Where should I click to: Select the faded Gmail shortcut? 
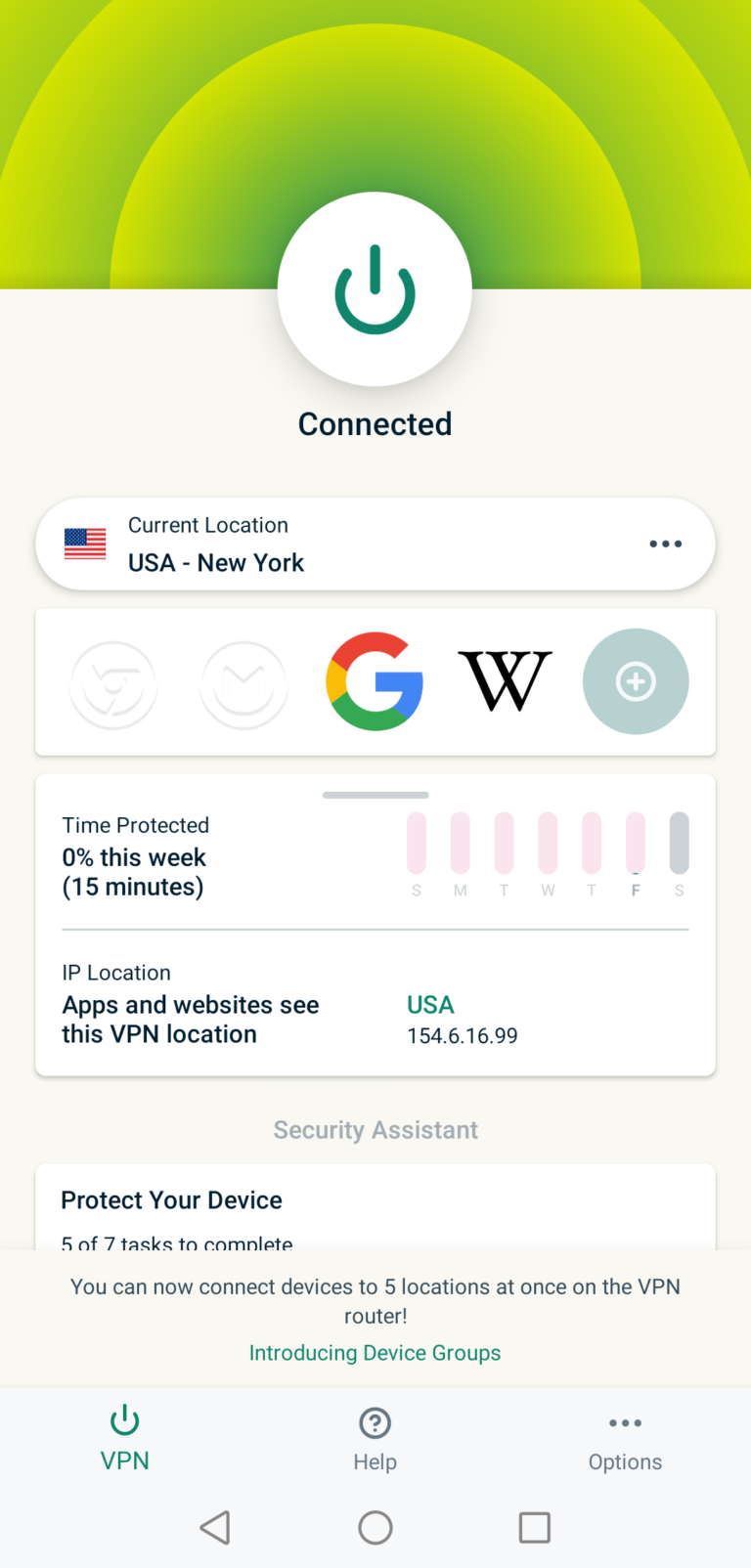click(x=243, y=683)
